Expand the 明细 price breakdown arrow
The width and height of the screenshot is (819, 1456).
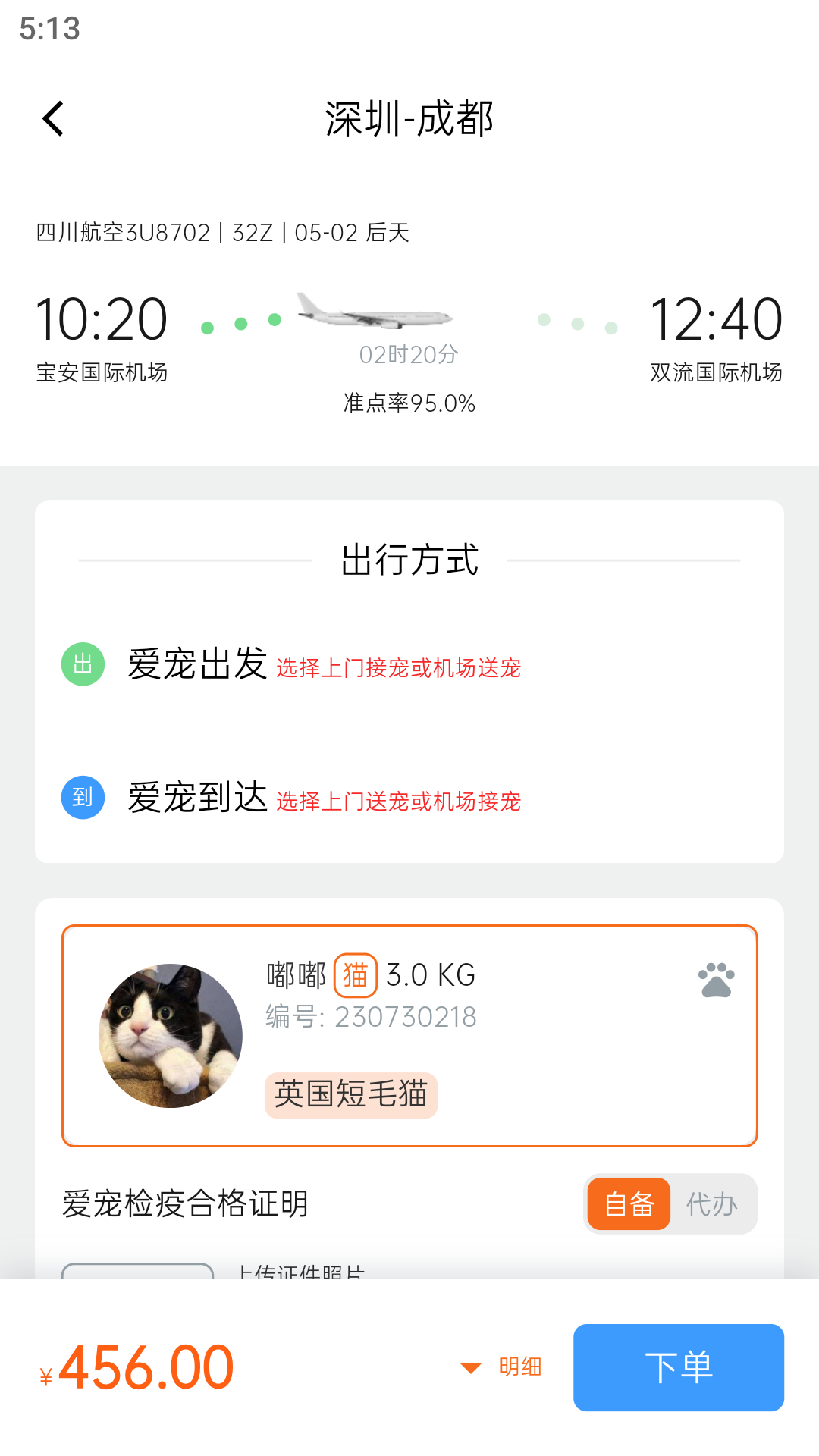click(470, 1367)
